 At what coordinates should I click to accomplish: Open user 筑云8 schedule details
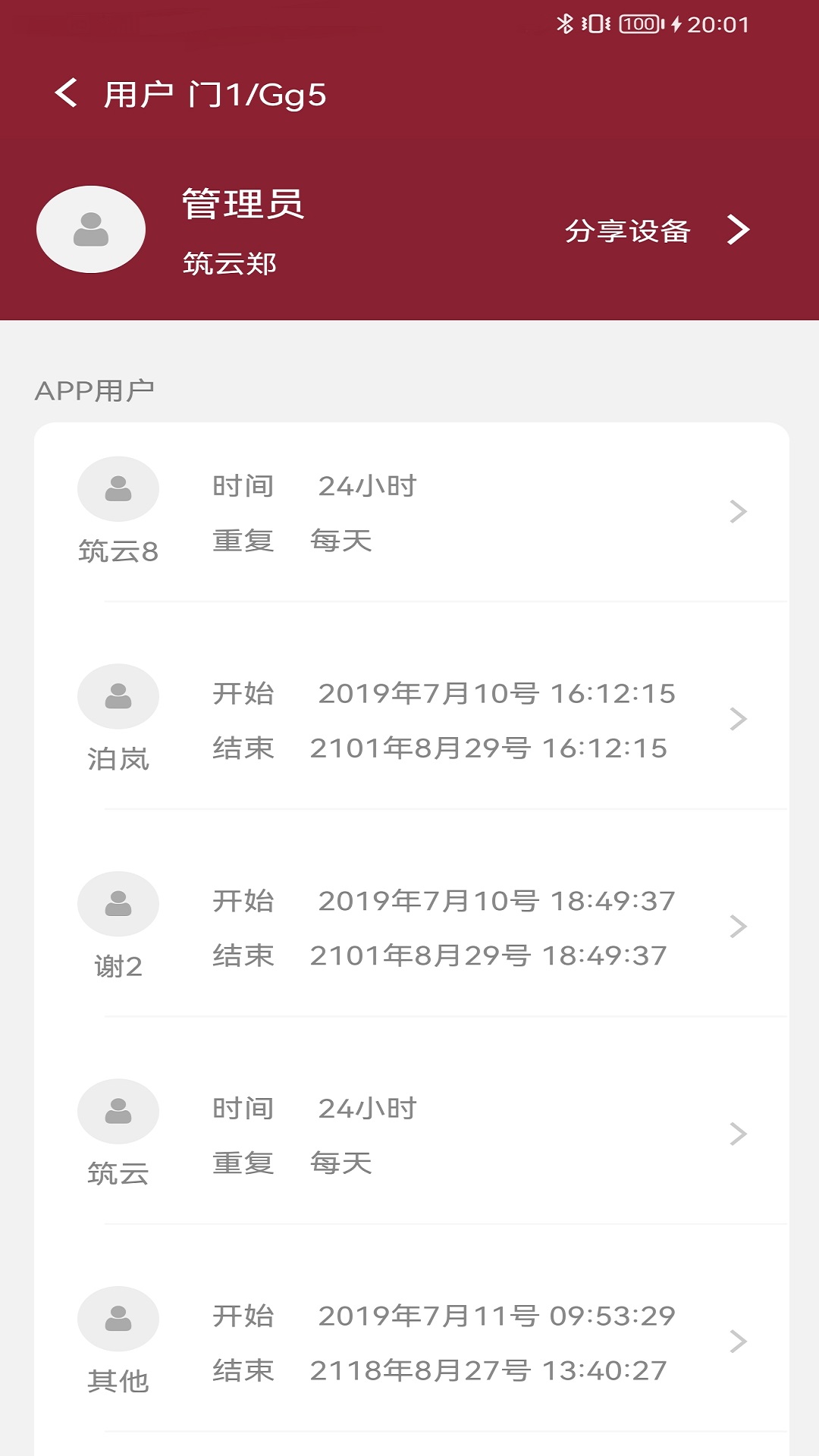tap(409, 513)
